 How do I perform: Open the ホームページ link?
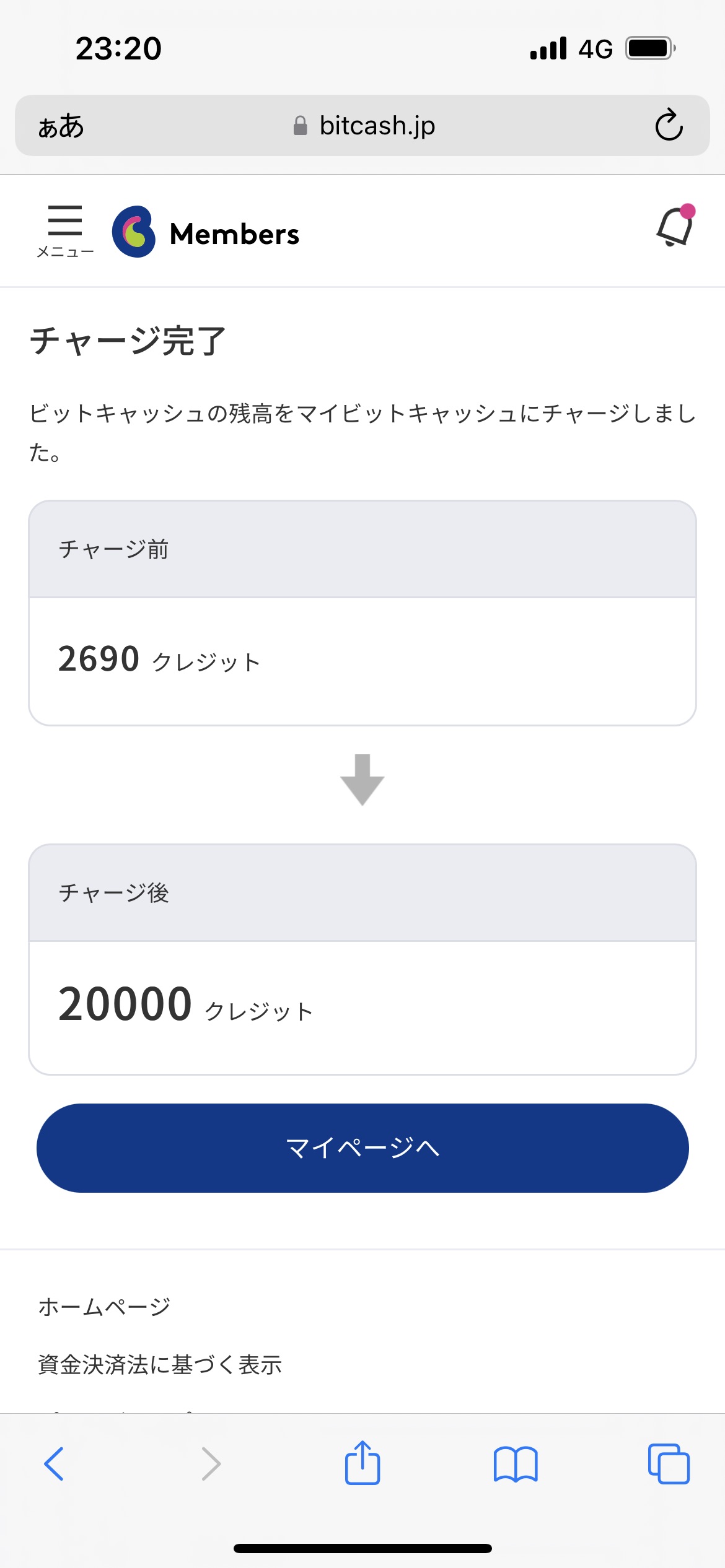(104, 1307)
